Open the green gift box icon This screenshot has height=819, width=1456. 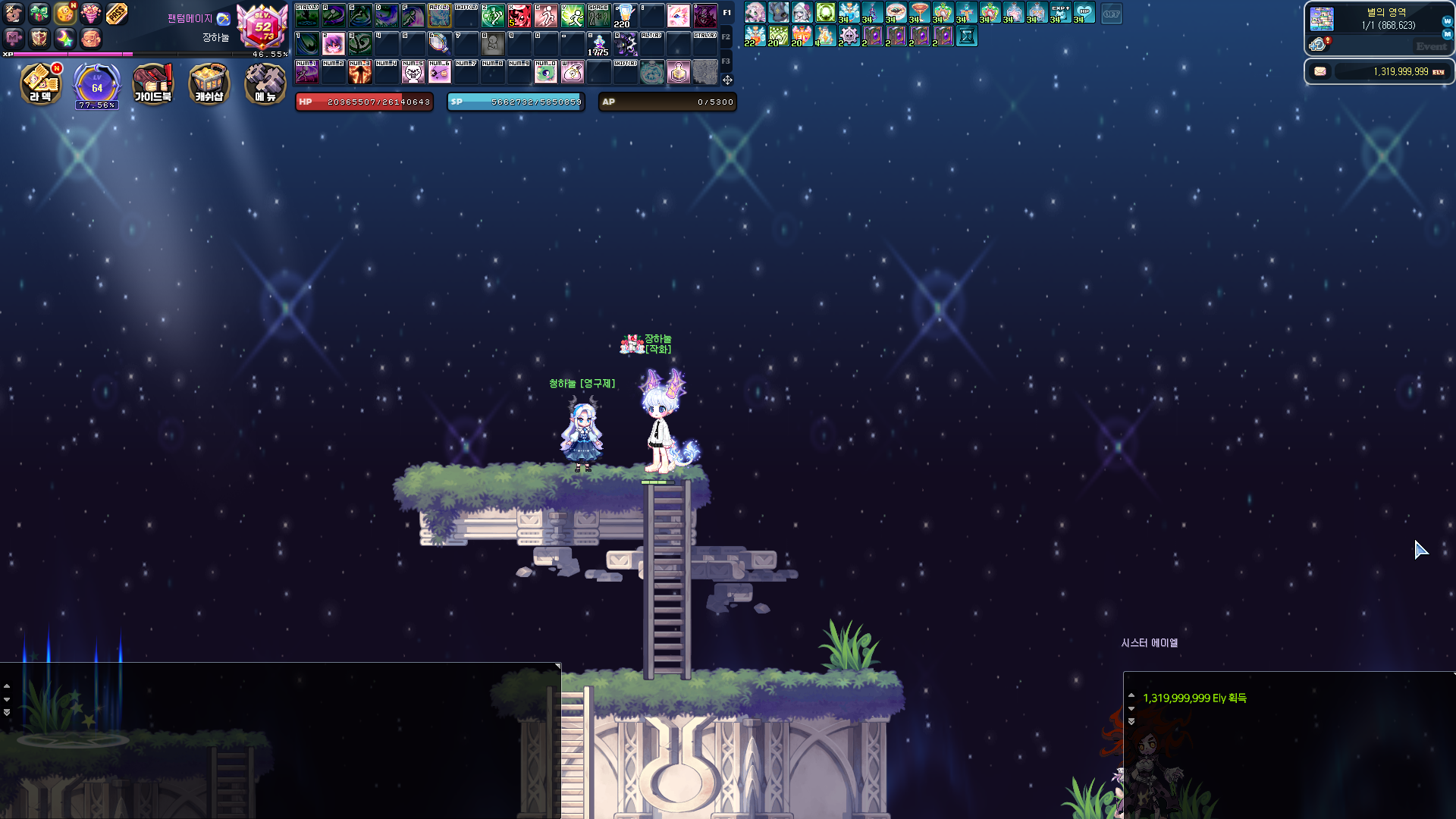click(x=39, y=14)
